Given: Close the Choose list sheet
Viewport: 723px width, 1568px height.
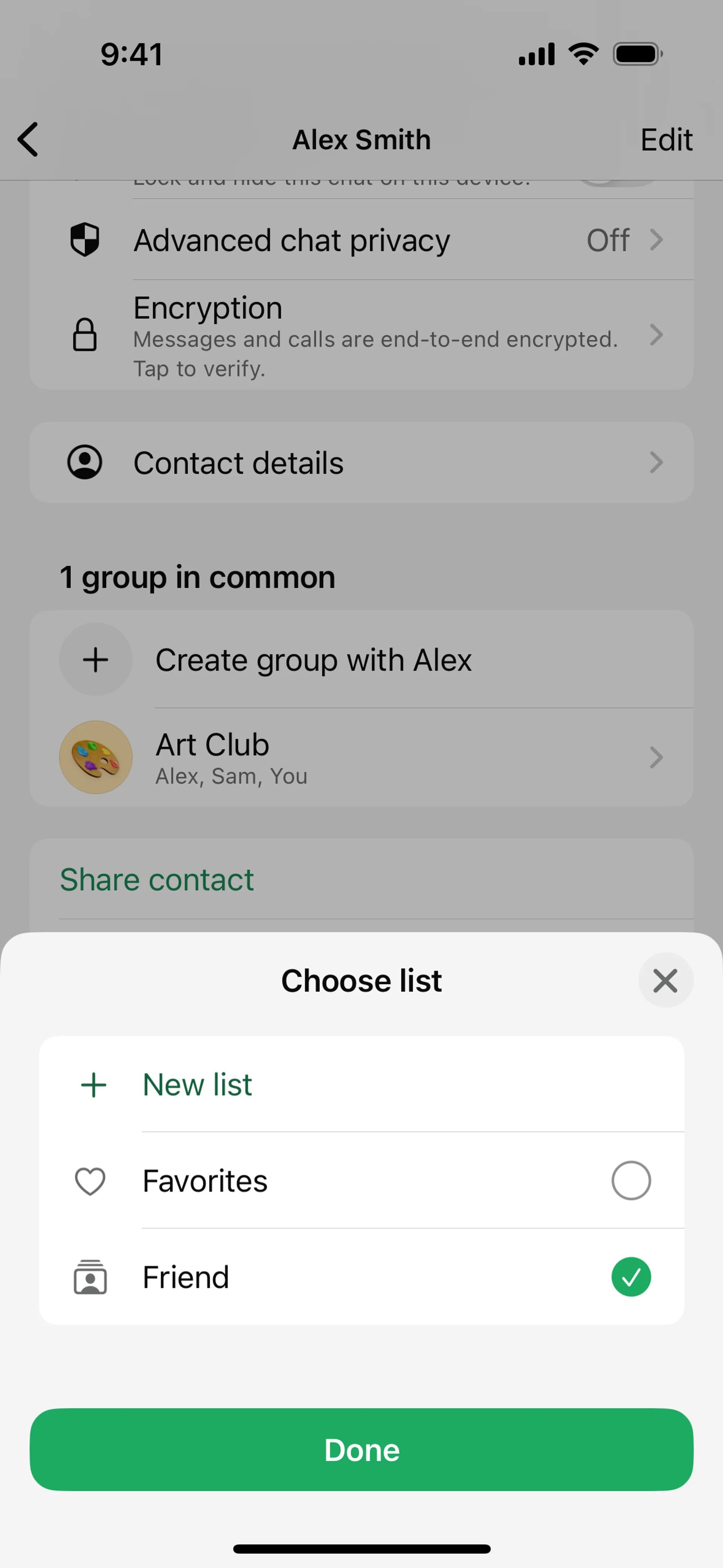Looking at the screenshot, I should pyautogui.click(x=665, y=981).
